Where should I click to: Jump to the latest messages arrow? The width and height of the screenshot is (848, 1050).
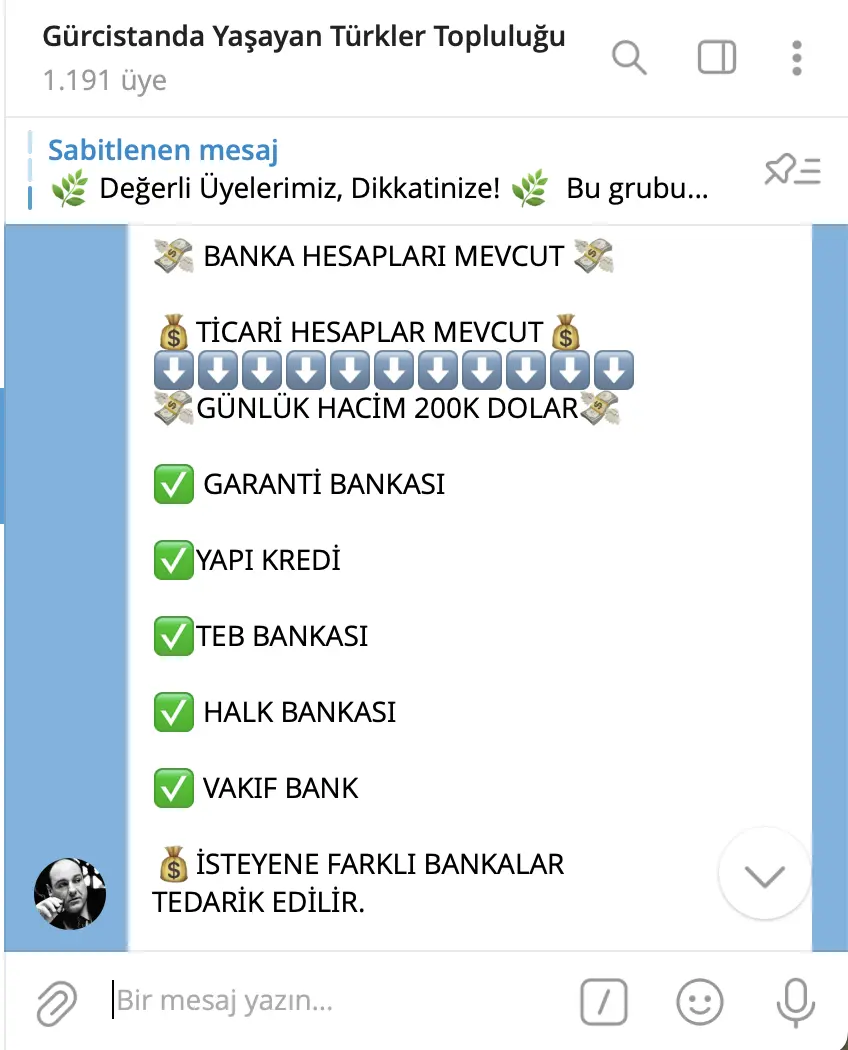766,875
